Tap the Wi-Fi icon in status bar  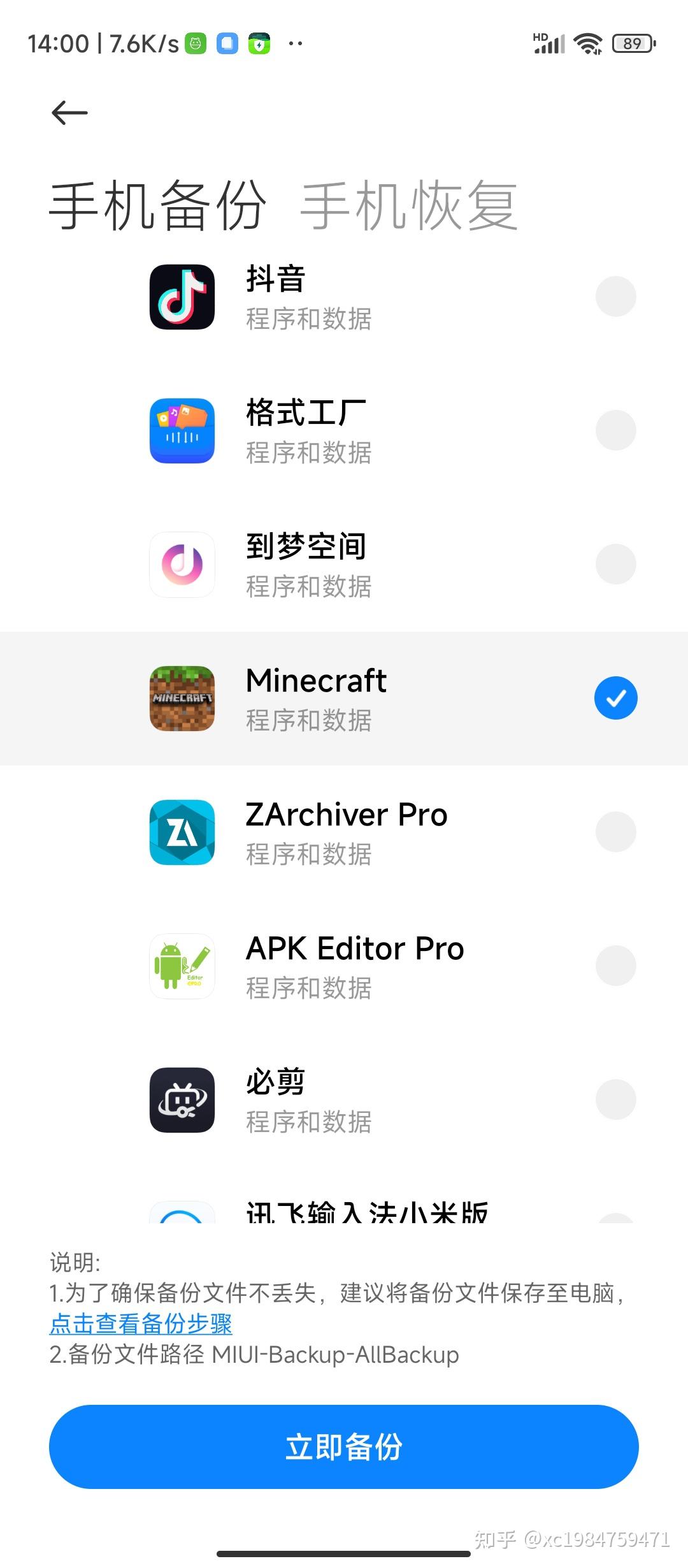tap(587, 43)
